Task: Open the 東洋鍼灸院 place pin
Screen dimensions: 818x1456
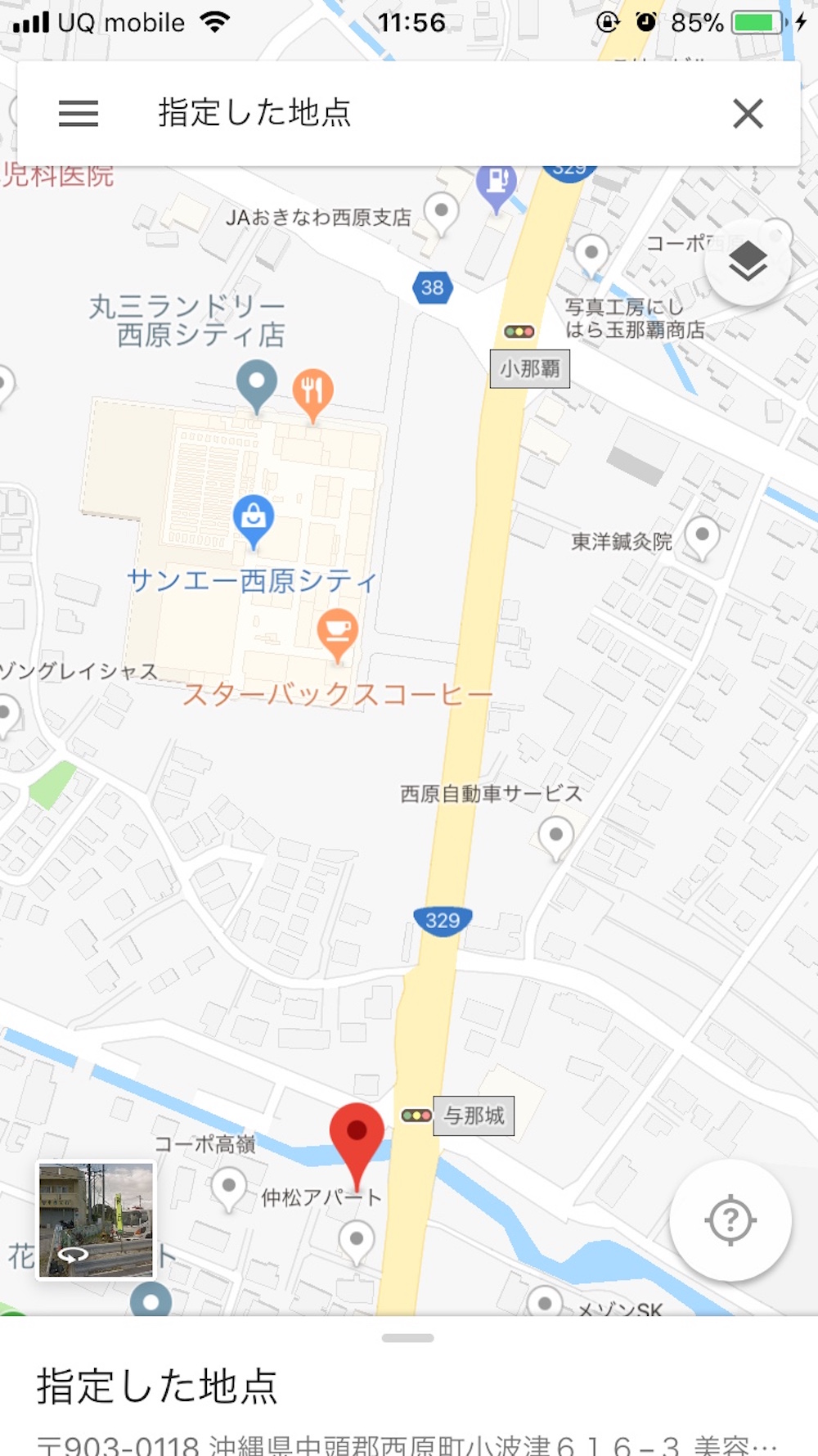Action: point(702,536)
